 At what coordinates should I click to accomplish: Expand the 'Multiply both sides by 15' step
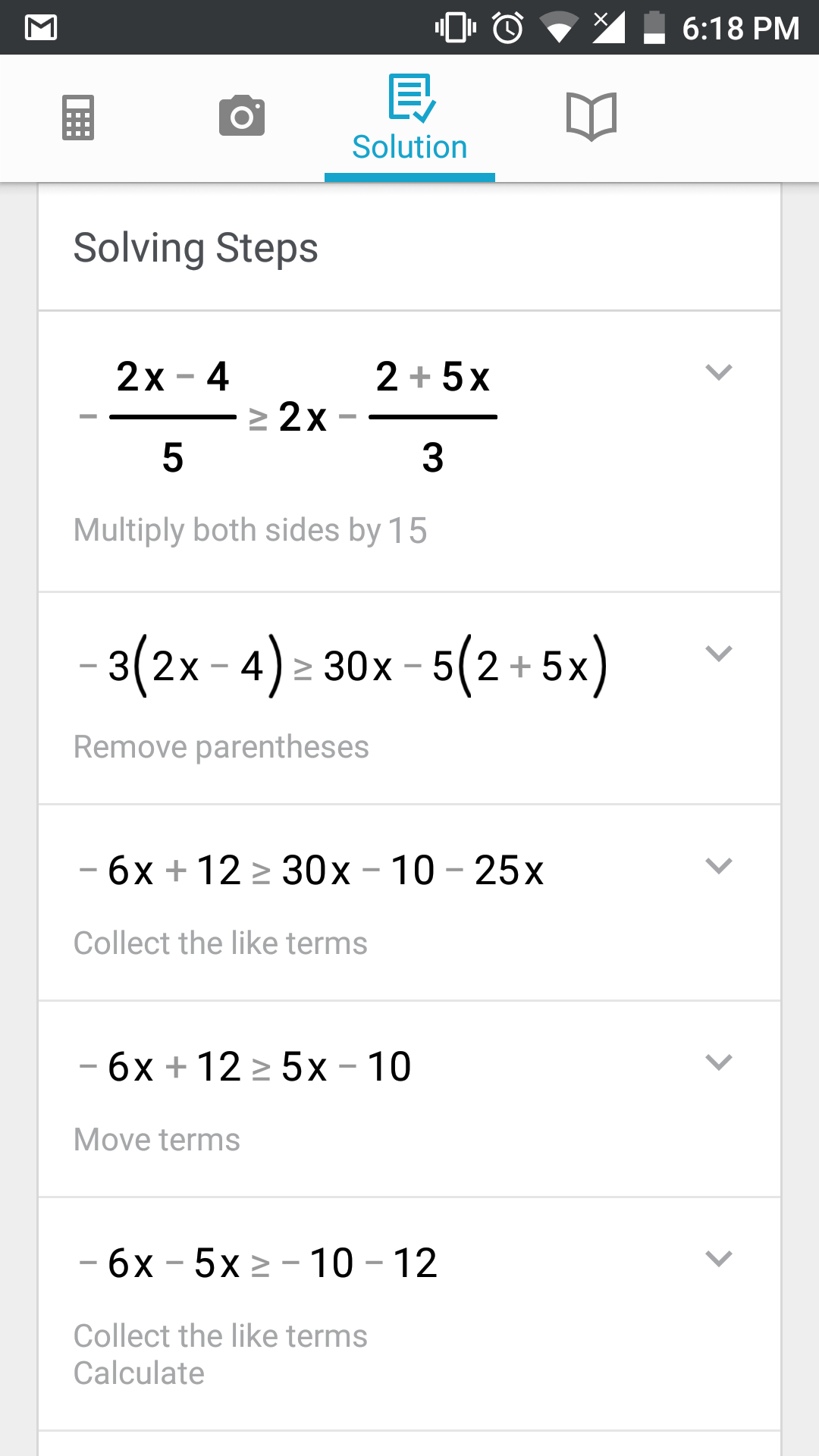718,372
